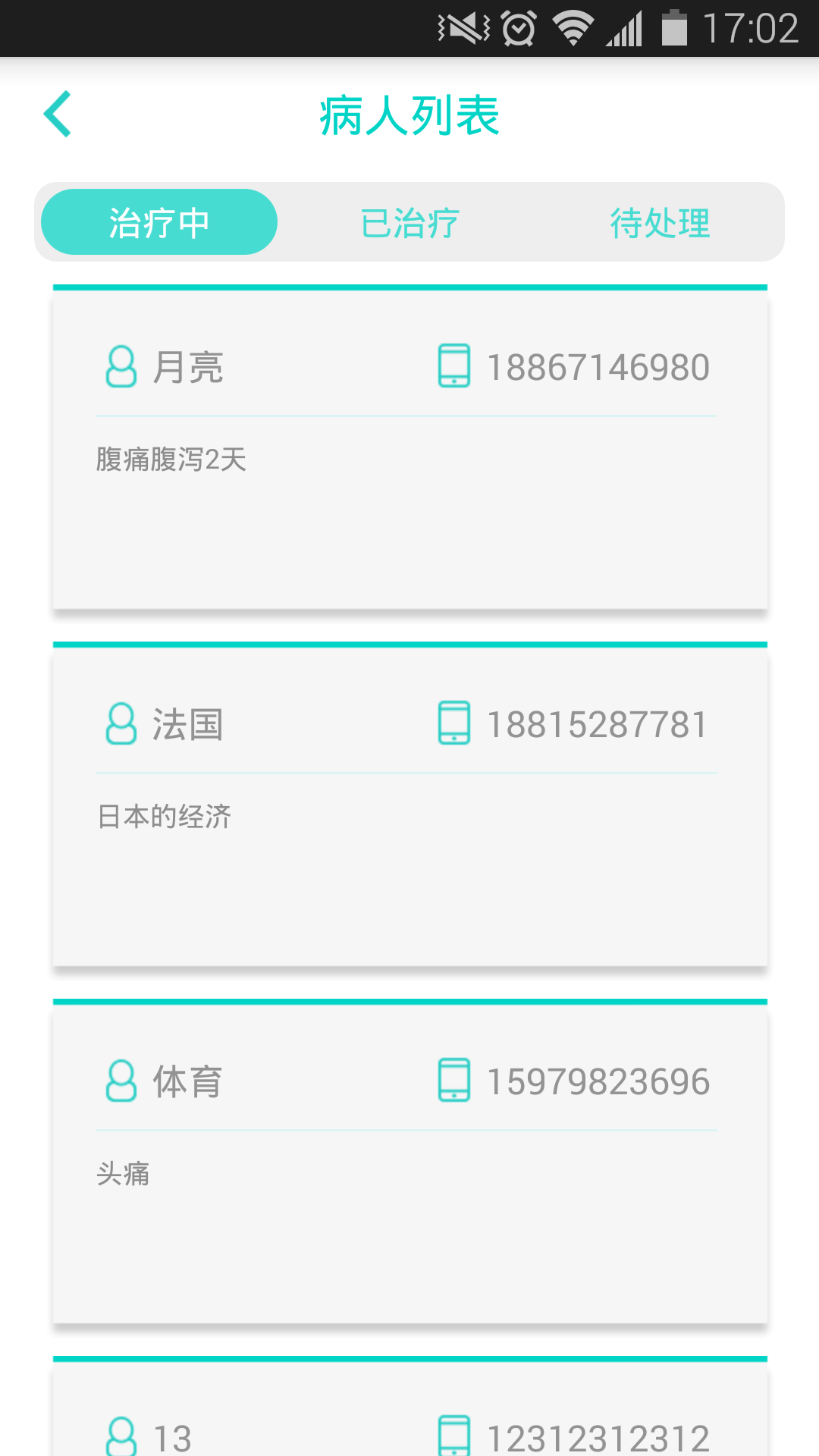The image size is (819, 1456).
Task: Switch to the 已治疗 tab
Action: [409, 222]
